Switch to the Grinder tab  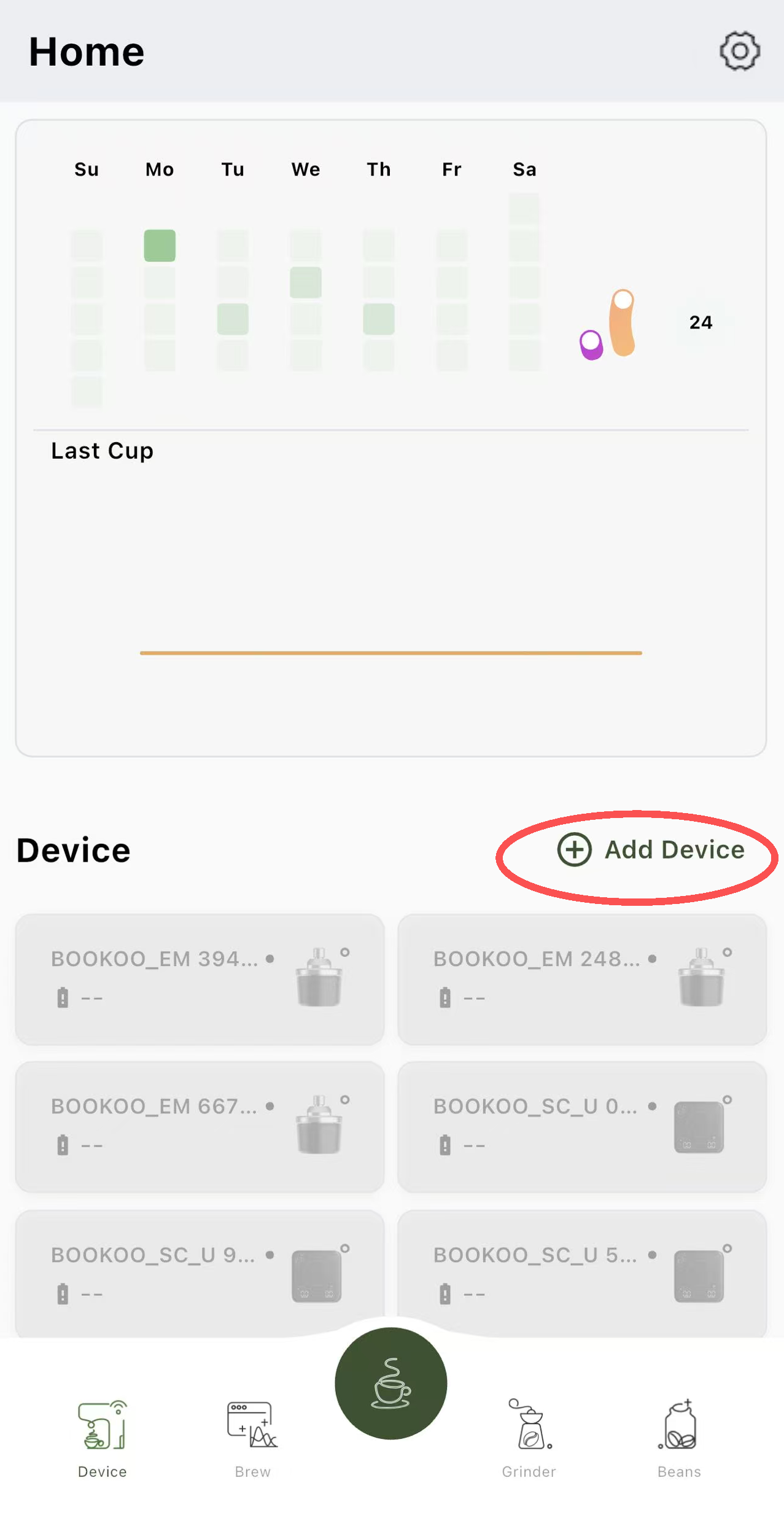tap(529, 1437)
